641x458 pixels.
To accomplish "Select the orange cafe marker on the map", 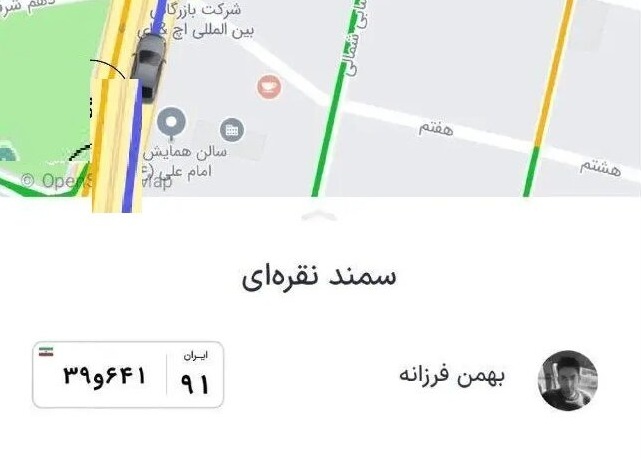I will coord(270,87).
